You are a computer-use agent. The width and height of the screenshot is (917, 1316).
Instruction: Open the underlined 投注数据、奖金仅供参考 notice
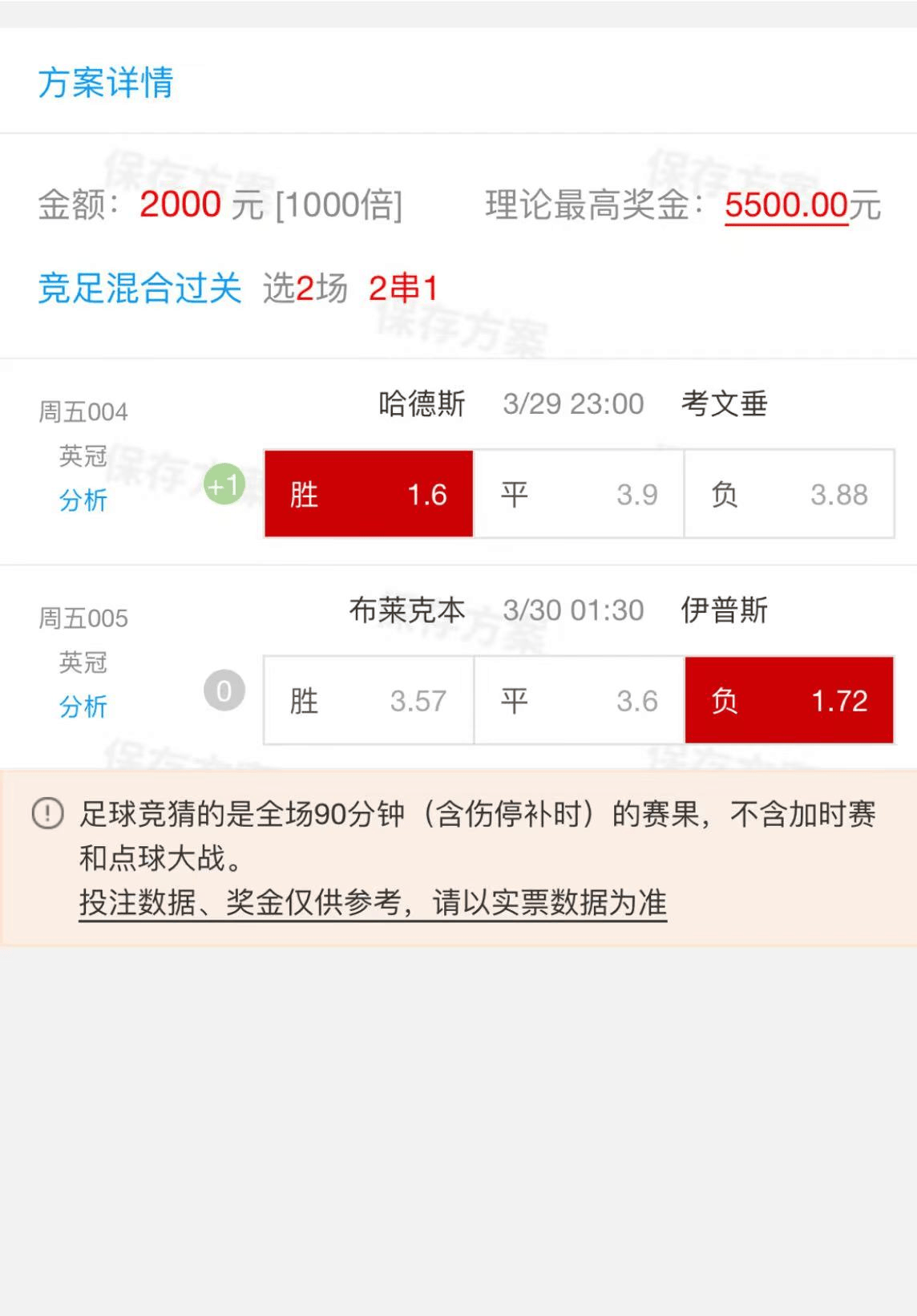point(373,903)
